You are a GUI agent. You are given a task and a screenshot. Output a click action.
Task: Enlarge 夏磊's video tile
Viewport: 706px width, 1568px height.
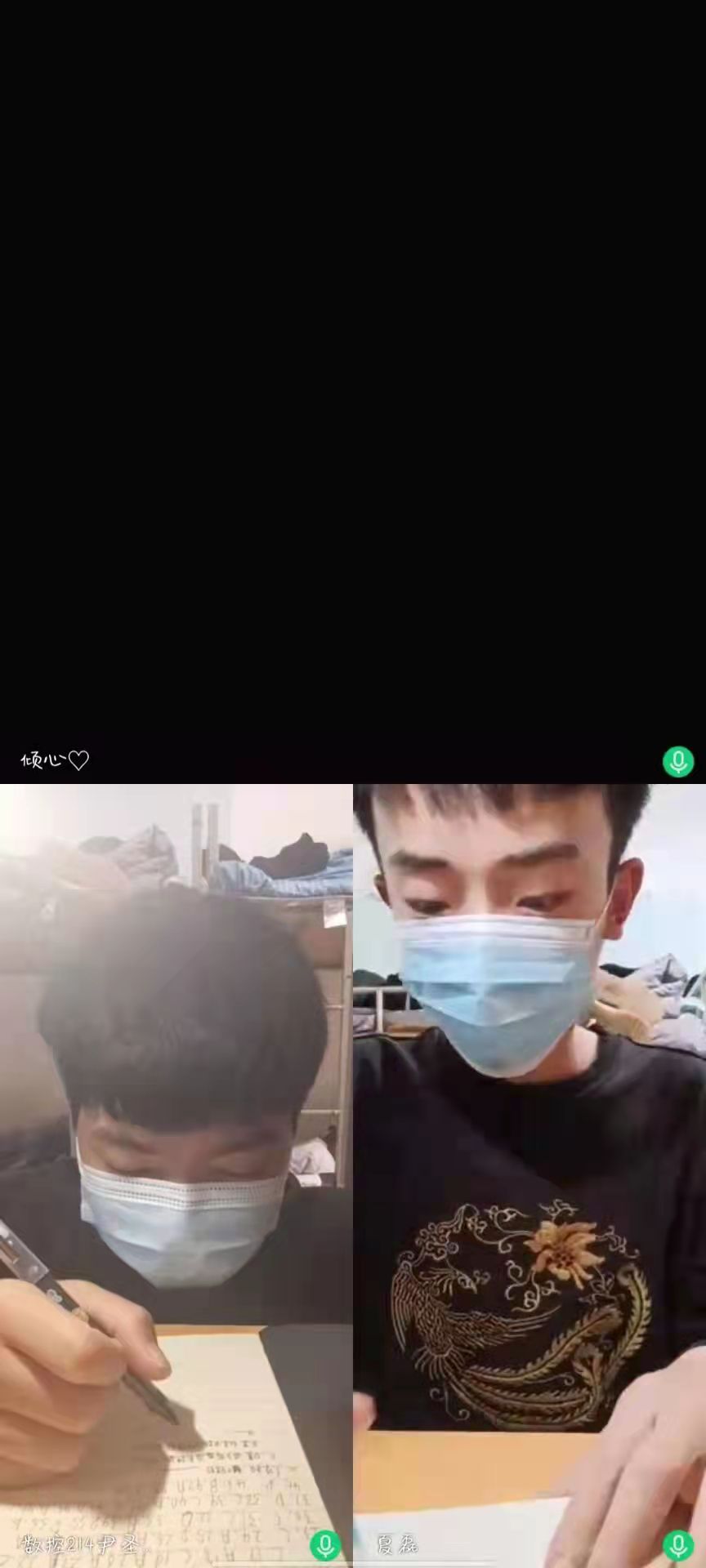(529, 1176)
